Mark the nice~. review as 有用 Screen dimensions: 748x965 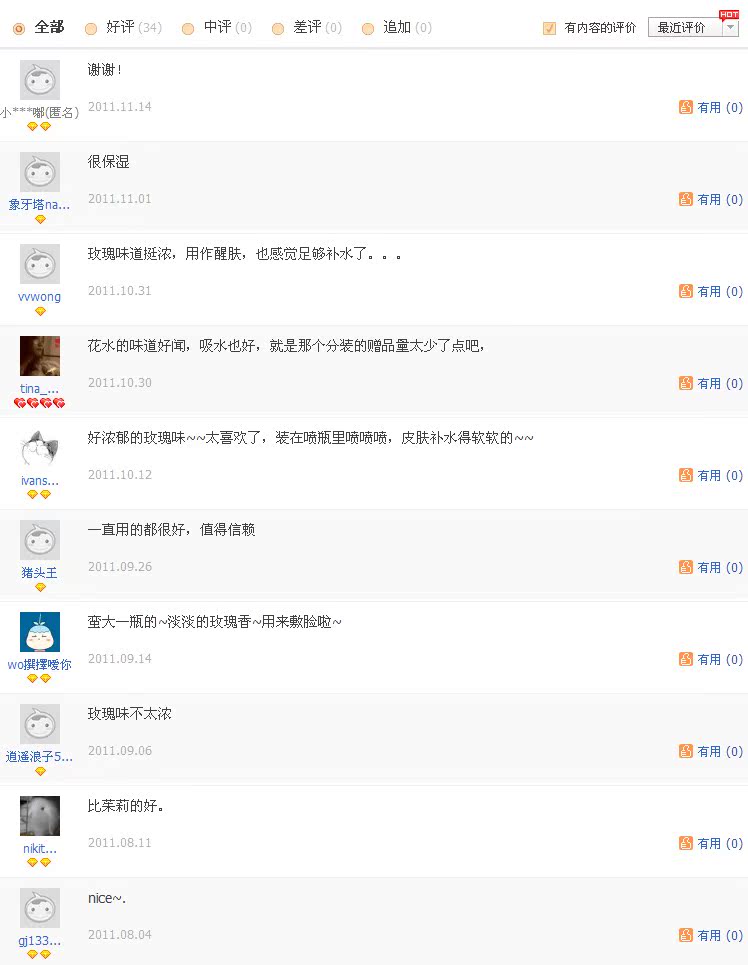click(710, 935)
